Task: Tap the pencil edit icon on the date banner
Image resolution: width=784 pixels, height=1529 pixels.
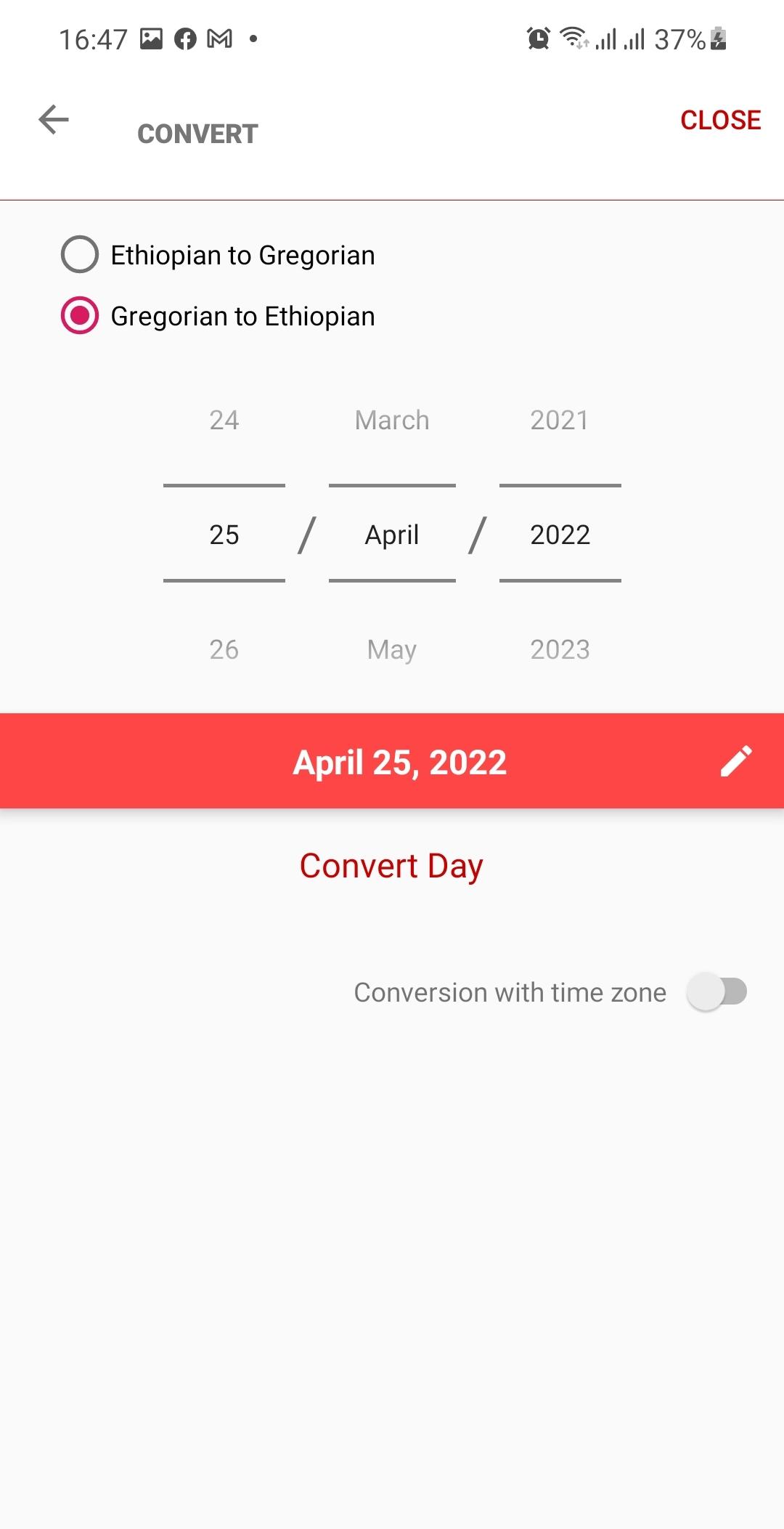Action: click(x=737, y=761)
